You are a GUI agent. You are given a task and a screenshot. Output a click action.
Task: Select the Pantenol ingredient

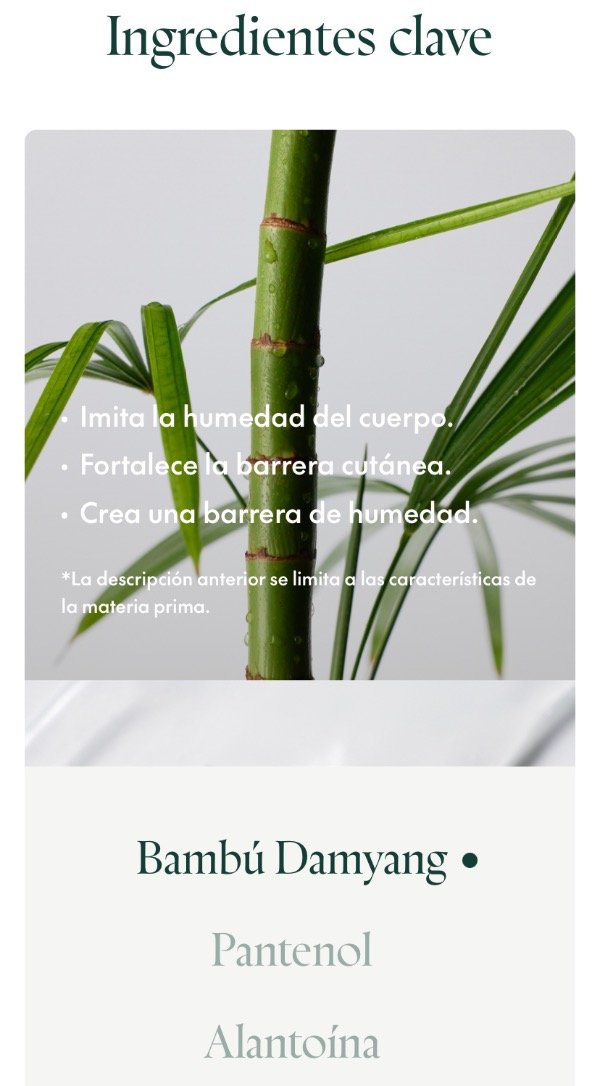pos(292,950)
